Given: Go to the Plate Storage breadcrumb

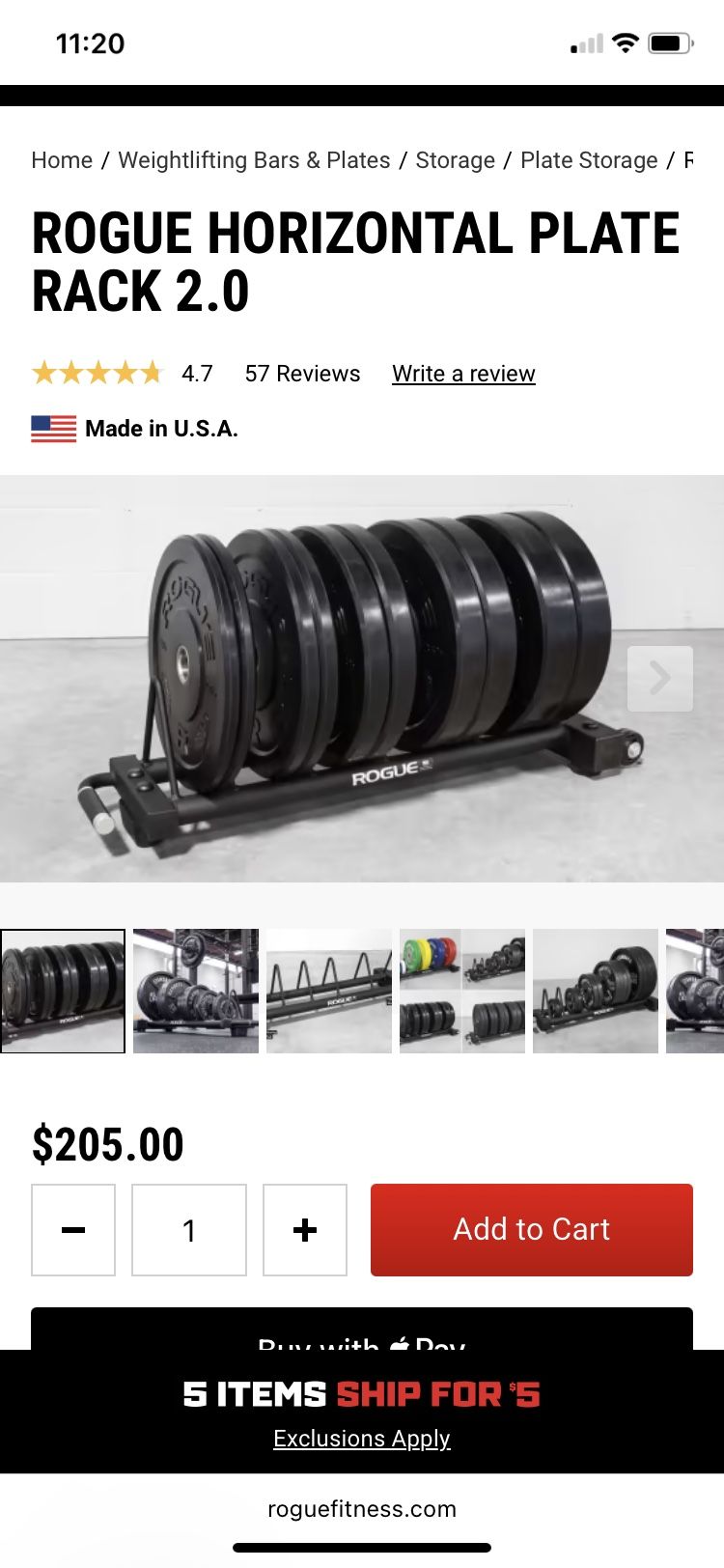Looking at the screenshot, I should [x=587, y=160].
